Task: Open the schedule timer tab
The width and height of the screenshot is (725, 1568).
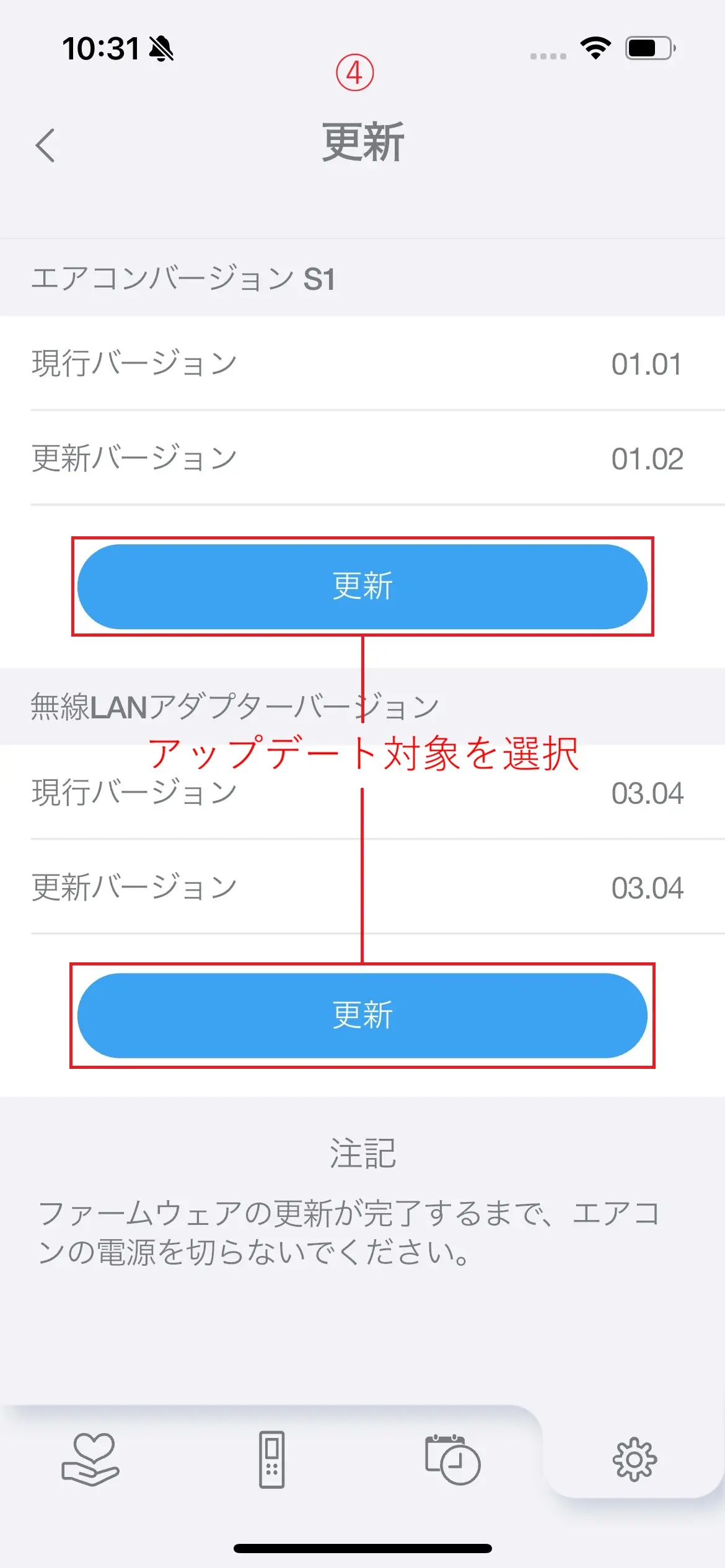Action: tap(453, 1459)
